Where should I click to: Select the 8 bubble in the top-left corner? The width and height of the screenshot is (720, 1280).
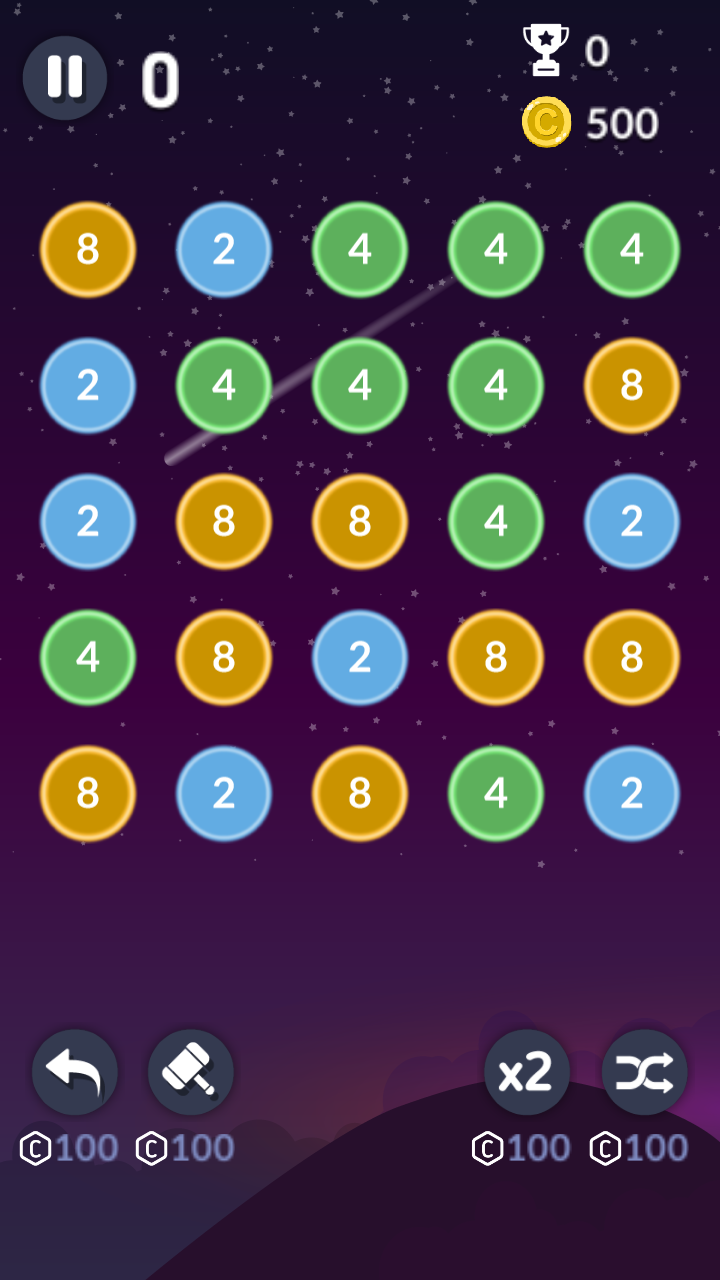point(87,249)
